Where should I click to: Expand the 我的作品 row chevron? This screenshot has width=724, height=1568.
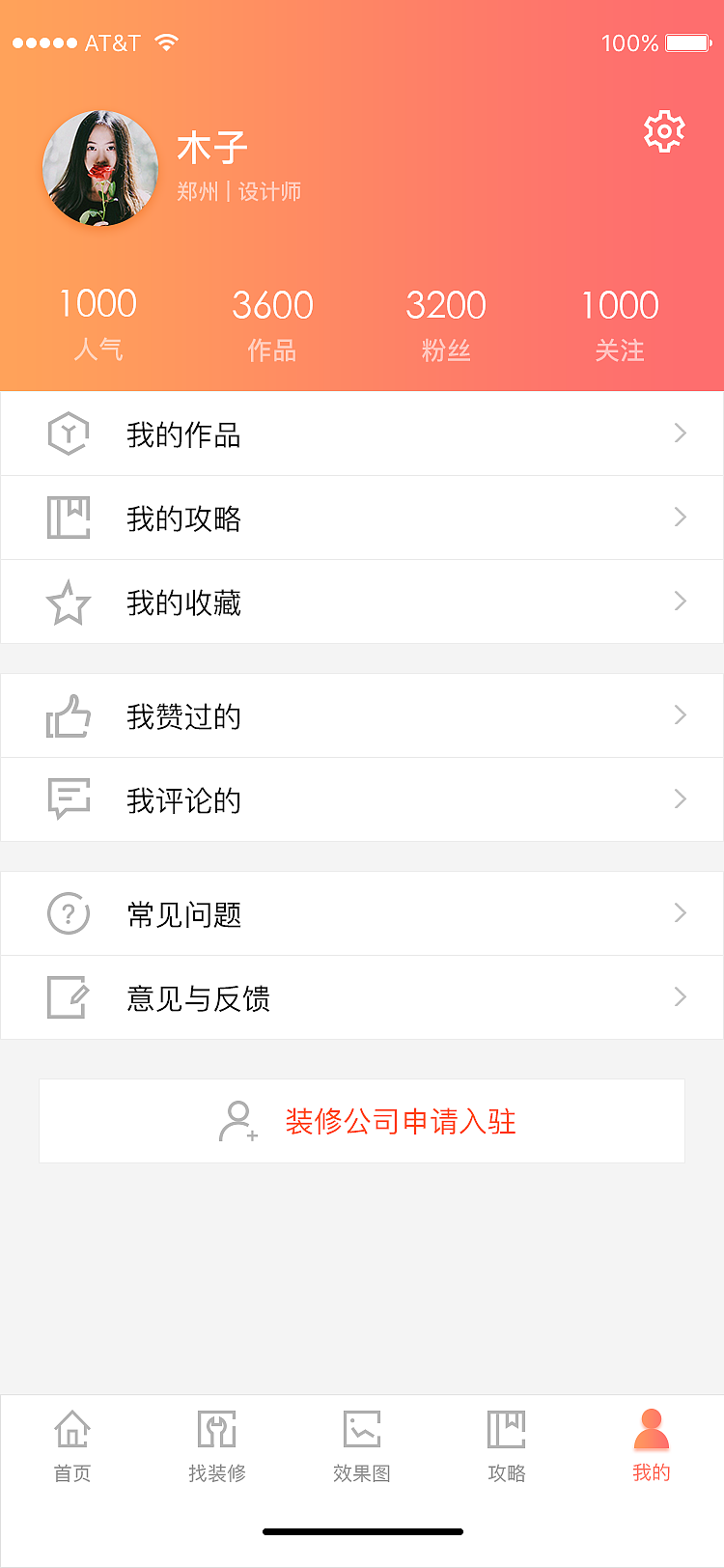point(680,433)
